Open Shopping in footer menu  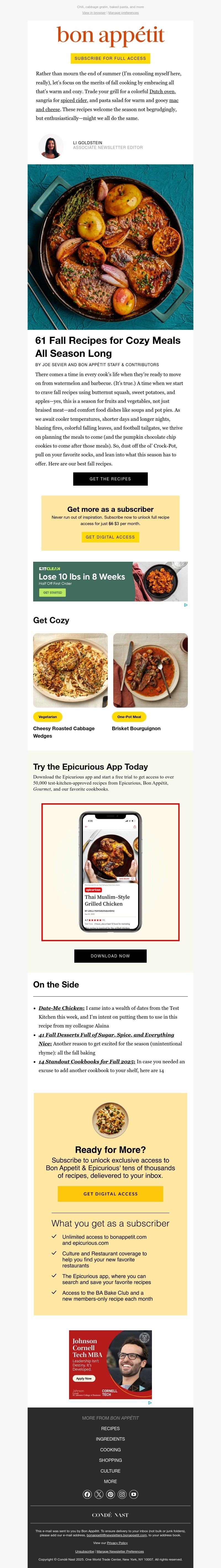coord(110,1460)
